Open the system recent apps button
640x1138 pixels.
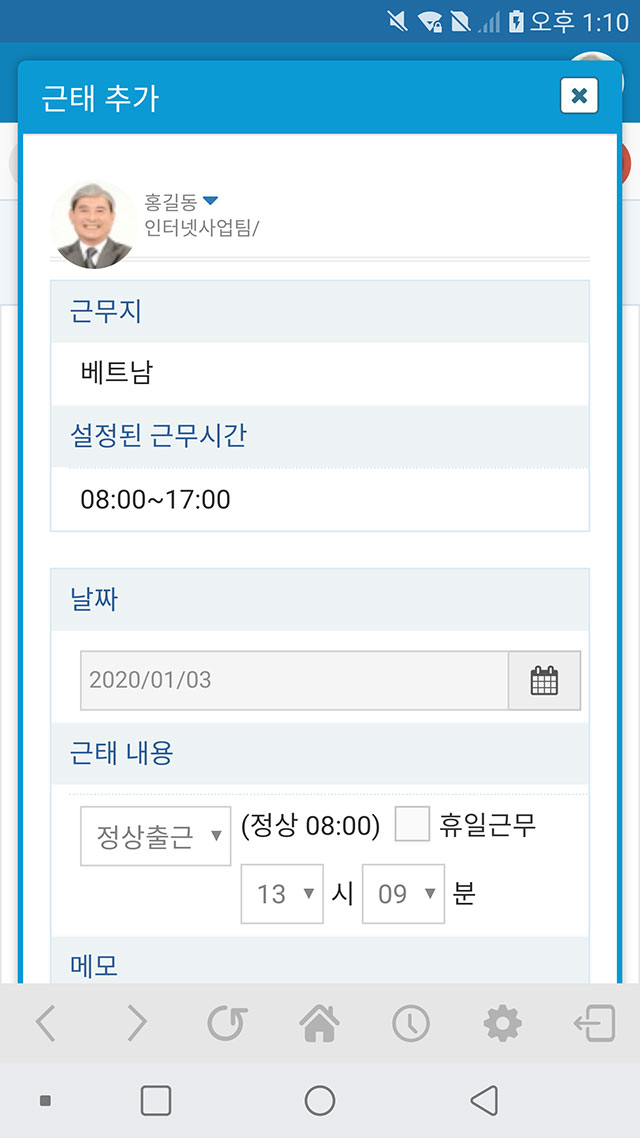click(x=155, y=1100)
